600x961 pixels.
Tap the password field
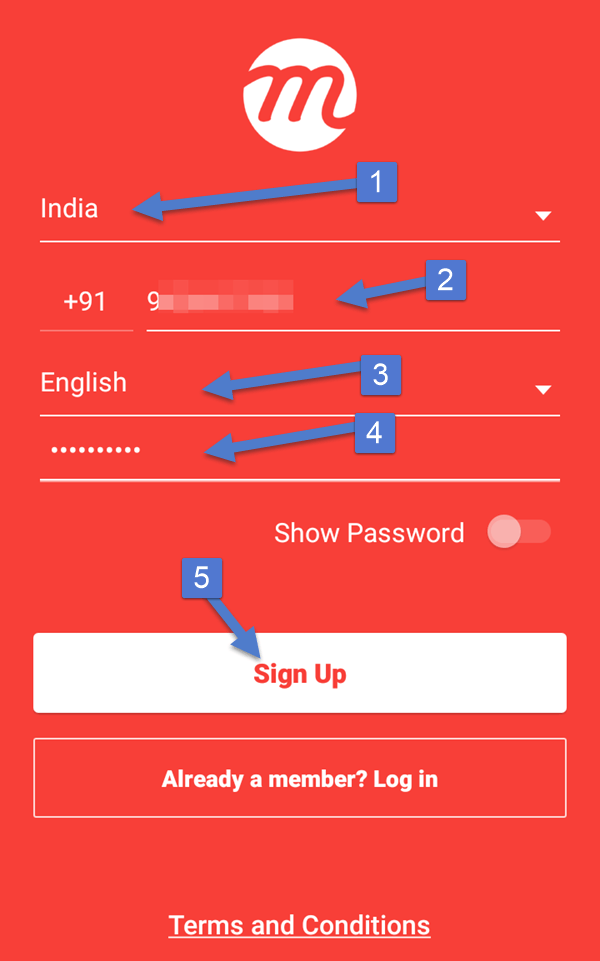(300, 450)
